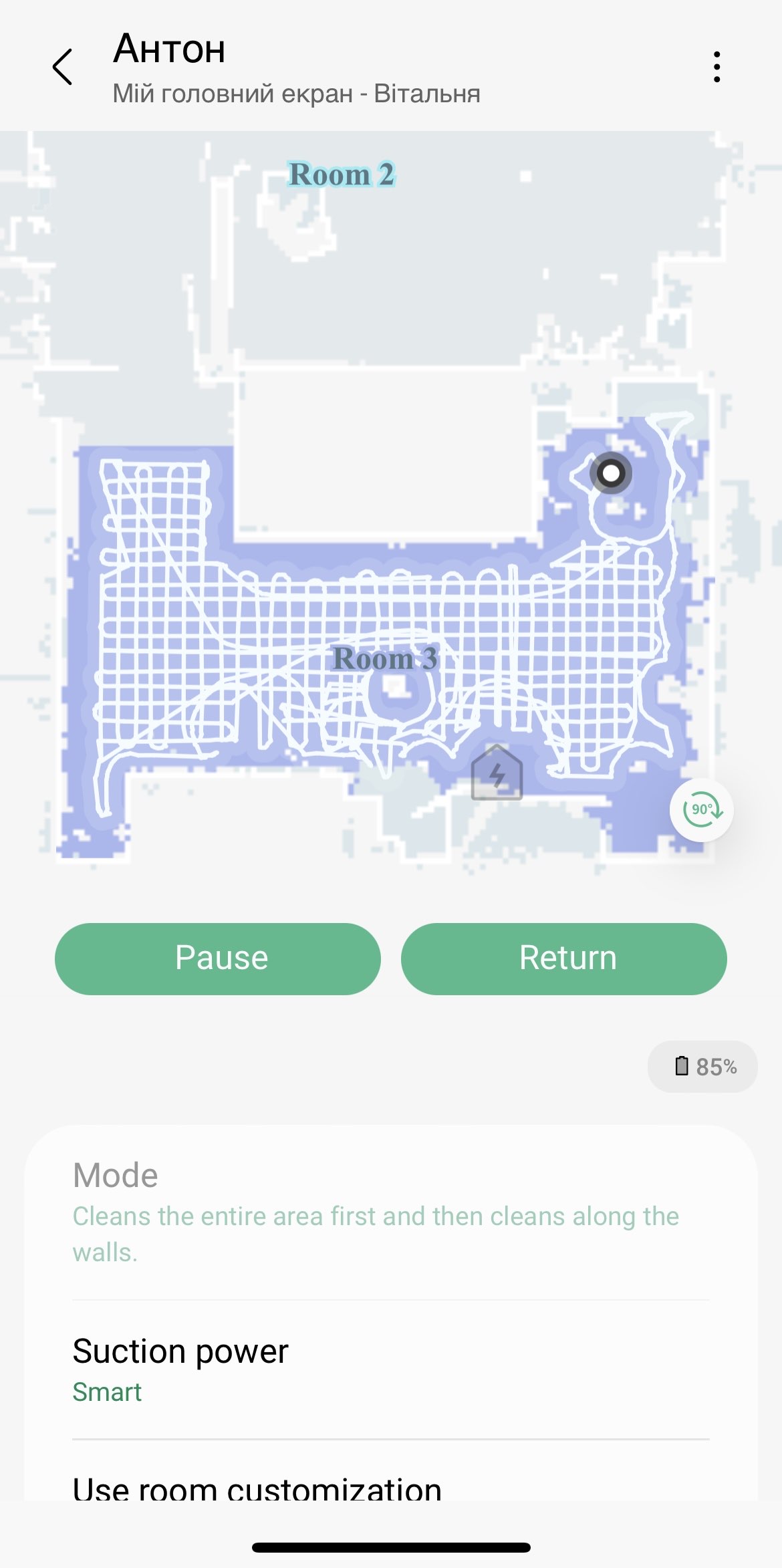Go back using the top-left arrow
Image resolution: width=782 pixels, height=1568 pixels.
click(x=62, y=67)
